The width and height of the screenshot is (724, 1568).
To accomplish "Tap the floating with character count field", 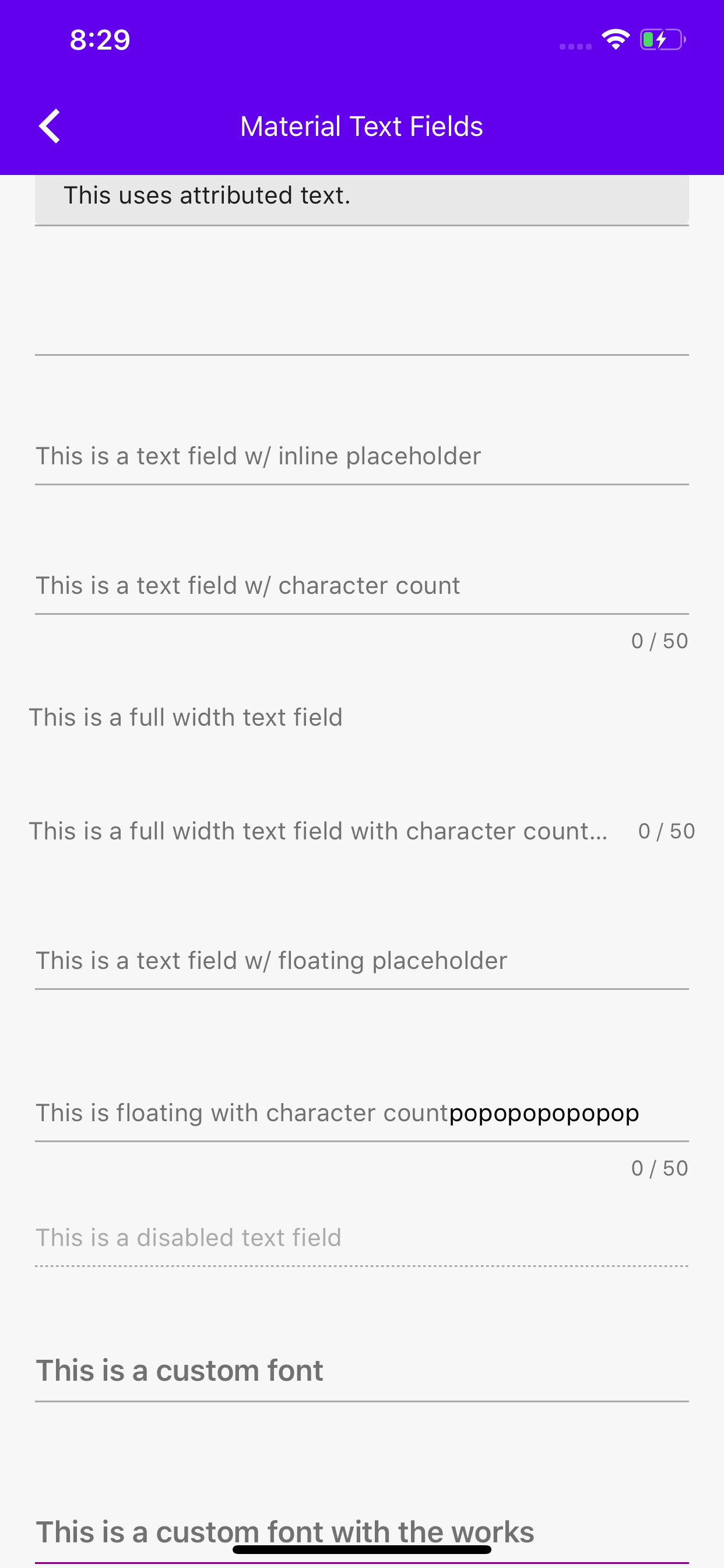I will click(361, 1114).
